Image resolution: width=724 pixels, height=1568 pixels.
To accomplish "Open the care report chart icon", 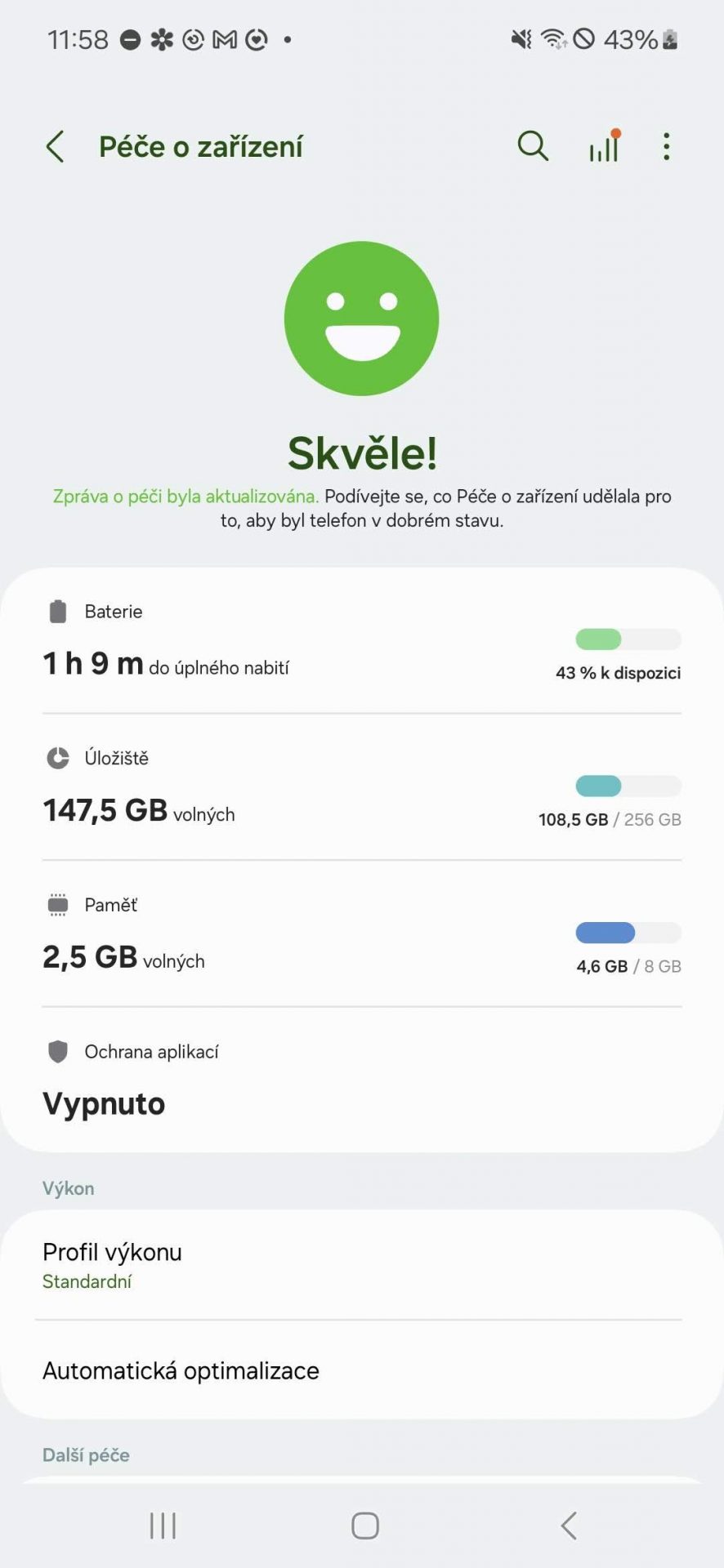I will pyautogui.click(x=606, y=145).
